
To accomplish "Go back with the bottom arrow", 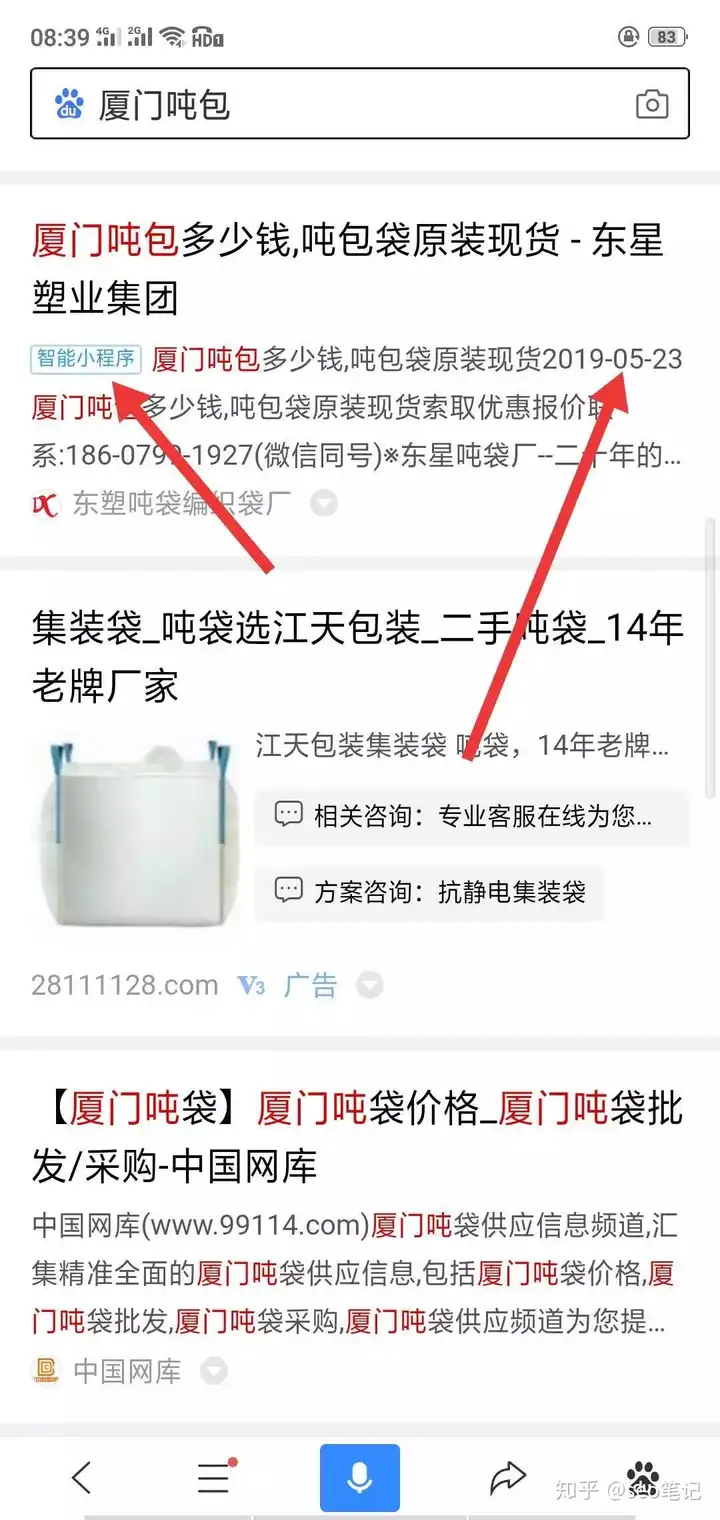I will click(82, 1476).
